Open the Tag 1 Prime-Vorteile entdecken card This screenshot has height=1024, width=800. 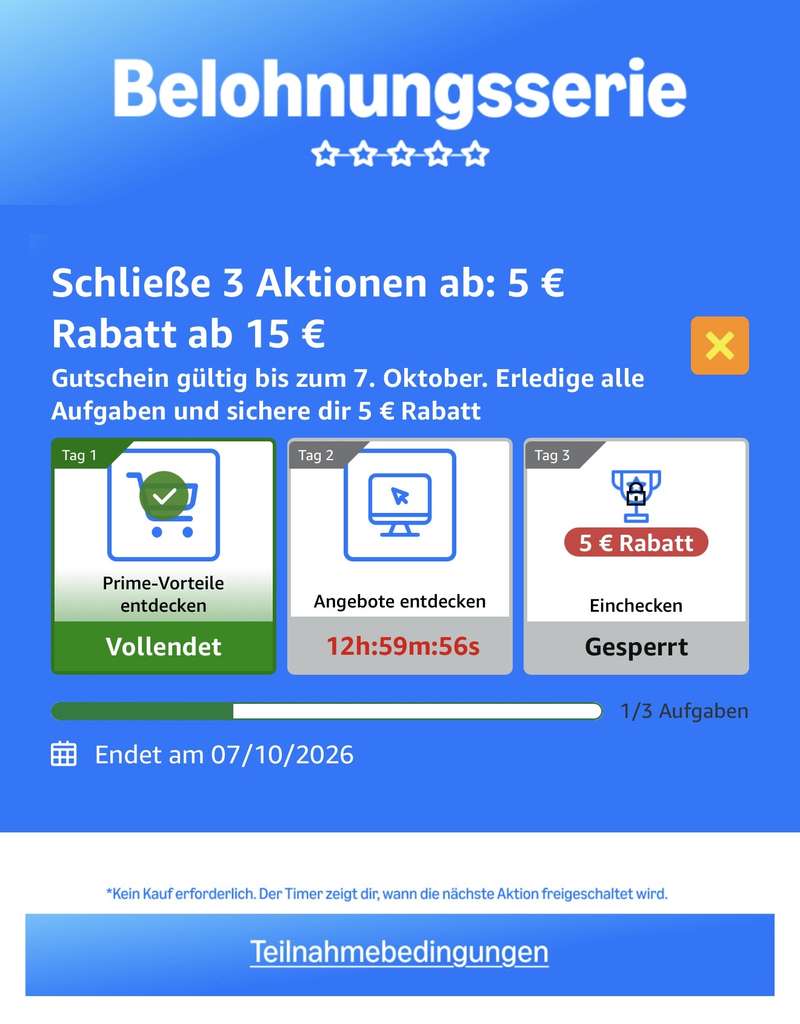[x=163, y=556]
